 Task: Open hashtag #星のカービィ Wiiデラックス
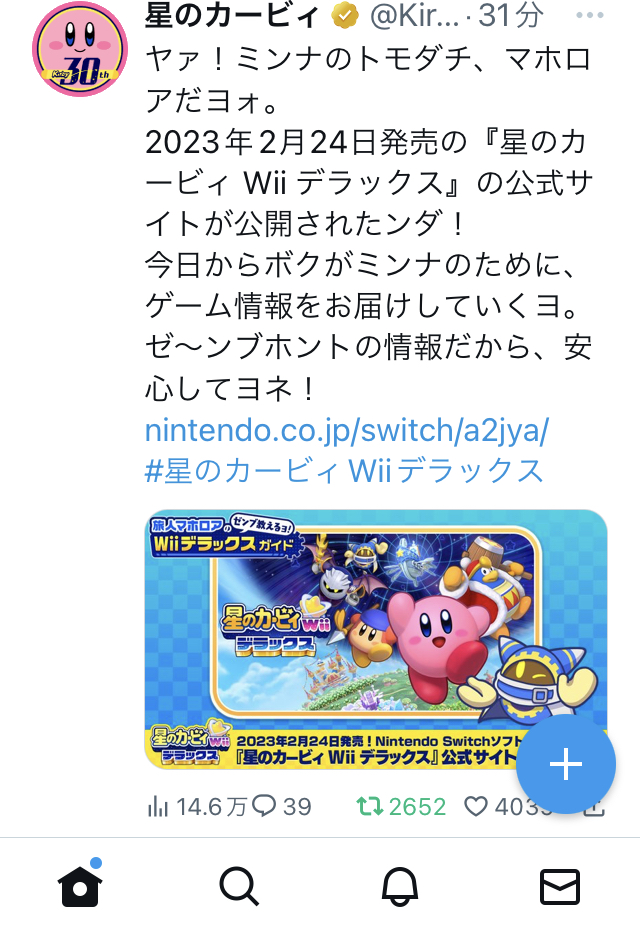tap(344, 470)
